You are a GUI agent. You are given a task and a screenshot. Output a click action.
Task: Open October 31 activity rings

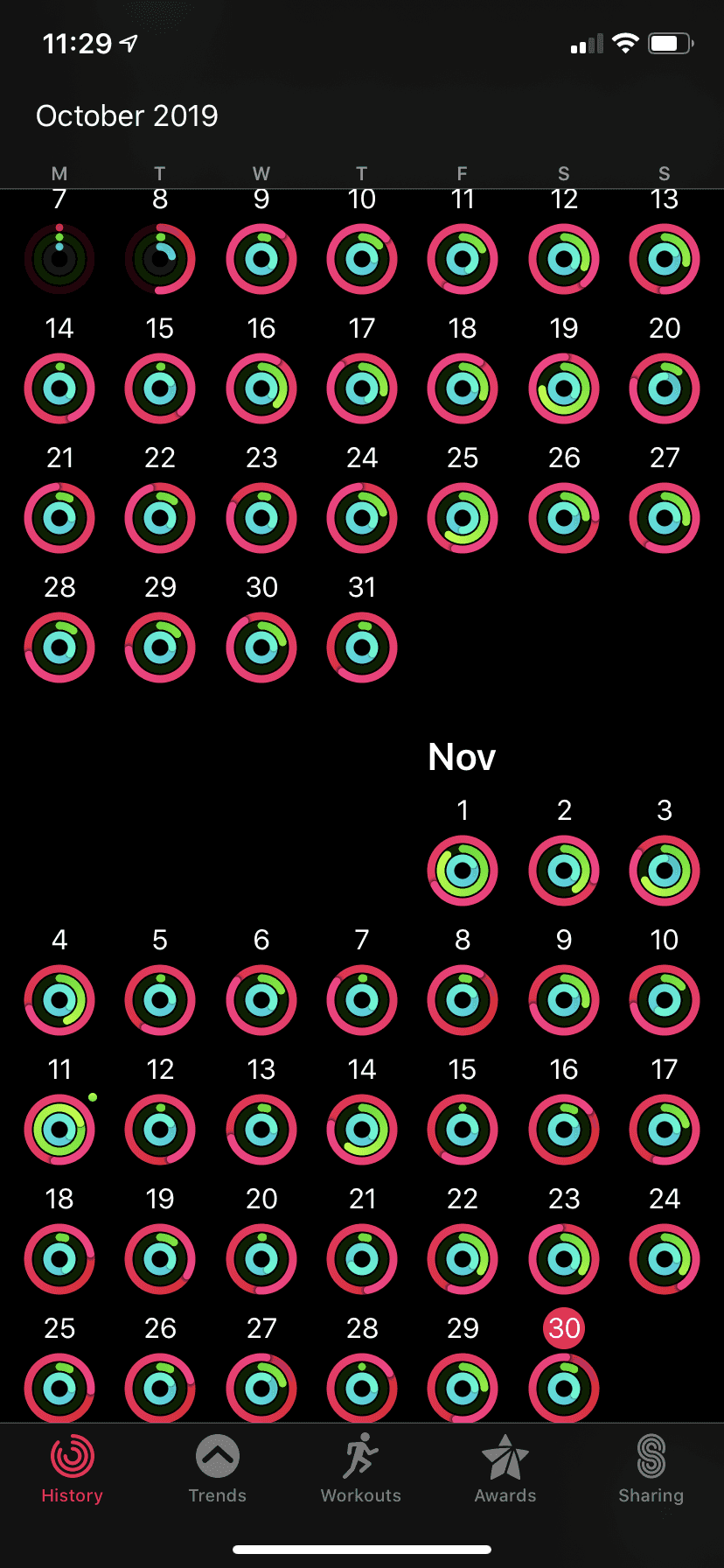click(x=362, y=647)
